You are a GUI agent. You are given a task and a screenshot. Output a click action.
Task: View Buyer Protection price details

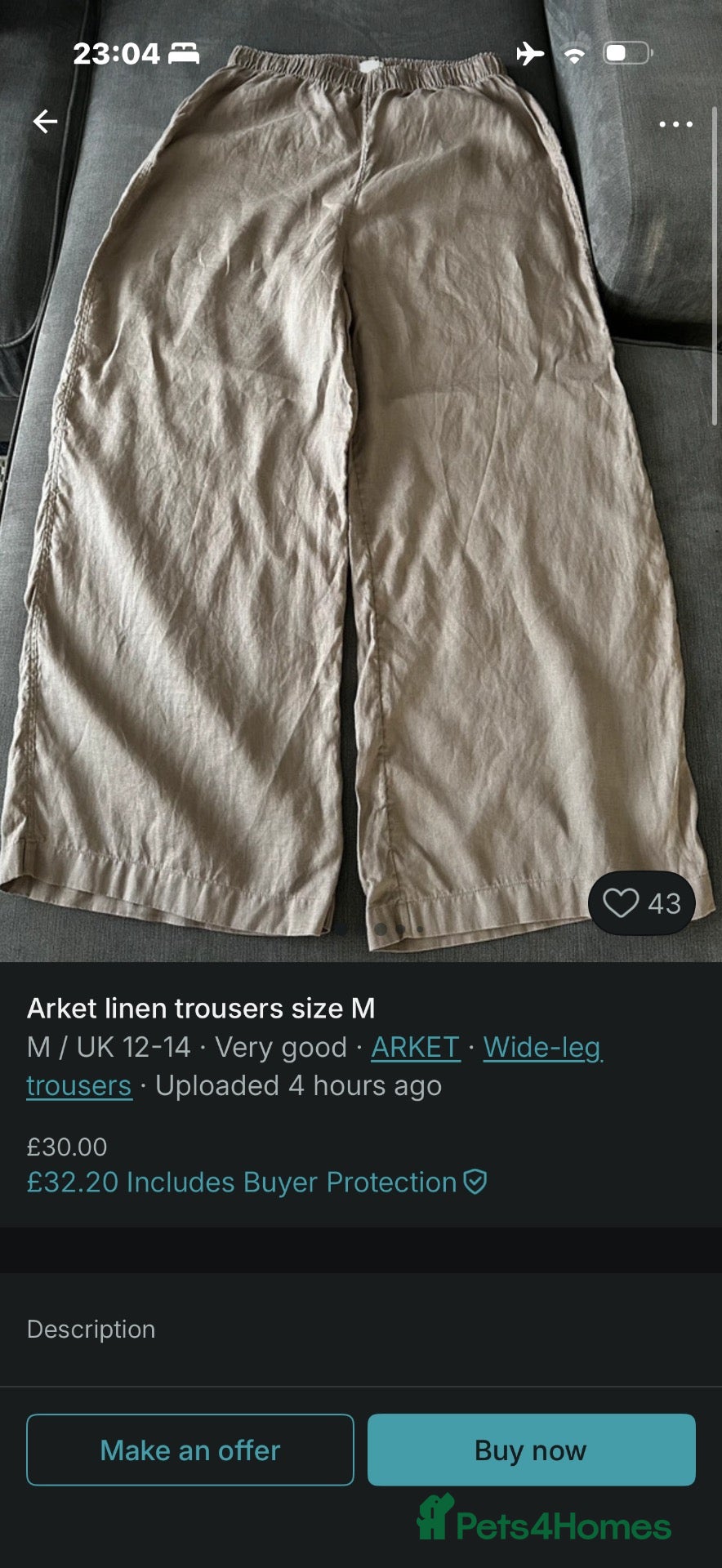pos(256,1182)
